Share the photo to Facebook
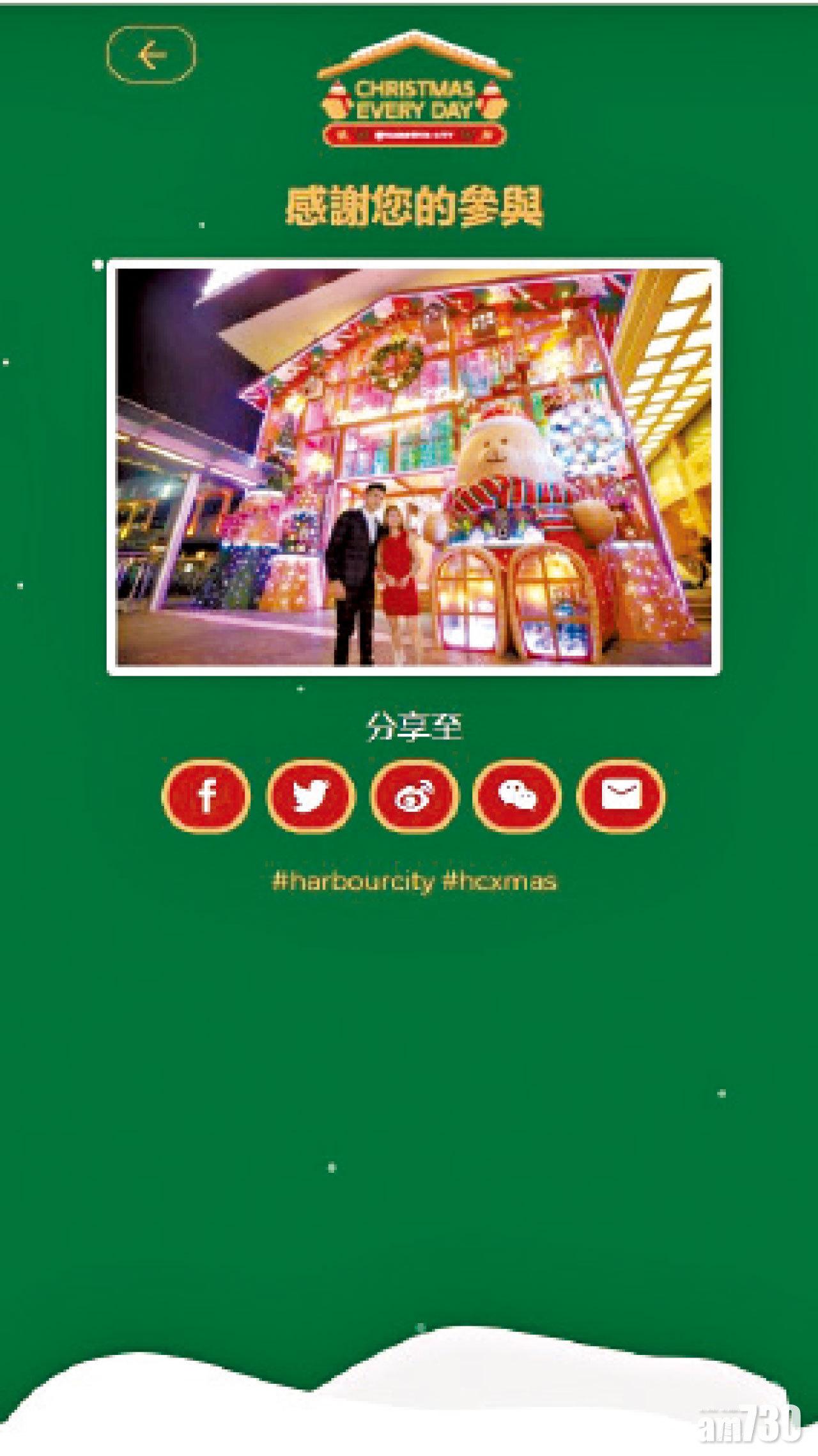 (206, 796)
